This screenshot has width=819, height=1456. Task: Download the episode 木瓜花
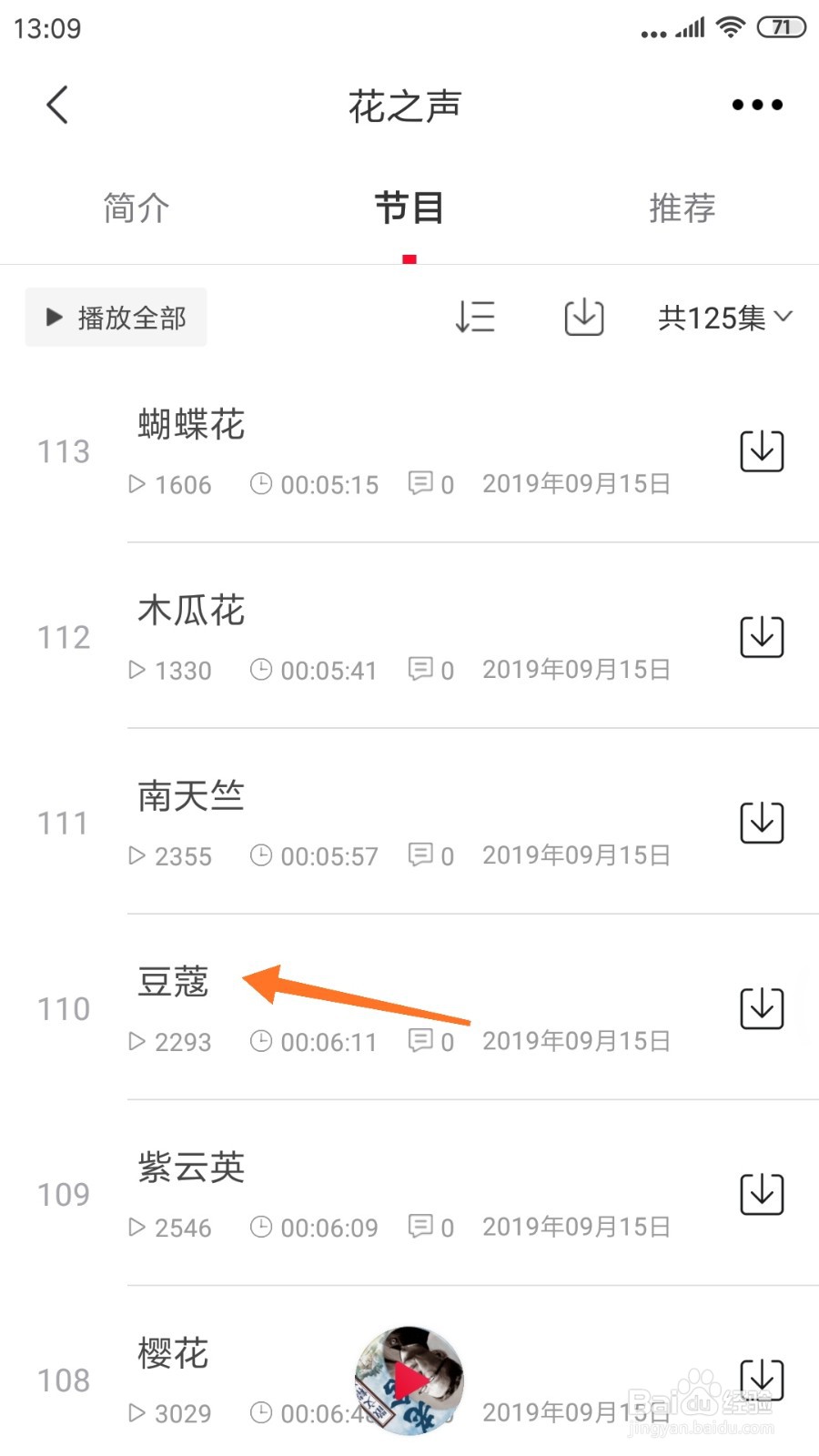pyautogui.click(x=763, y=636)
